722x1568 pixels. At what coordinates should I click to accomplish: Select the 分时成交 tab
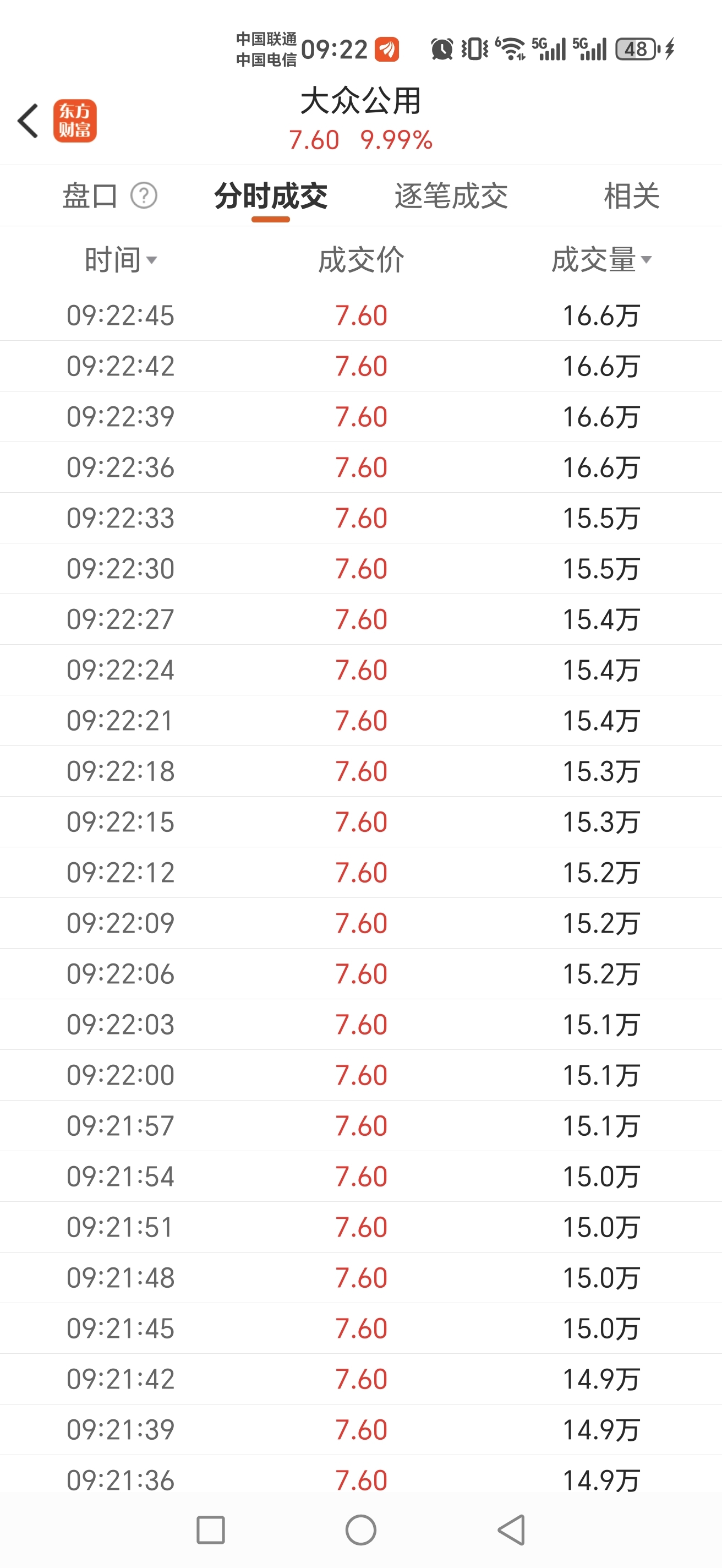[271, 196]
